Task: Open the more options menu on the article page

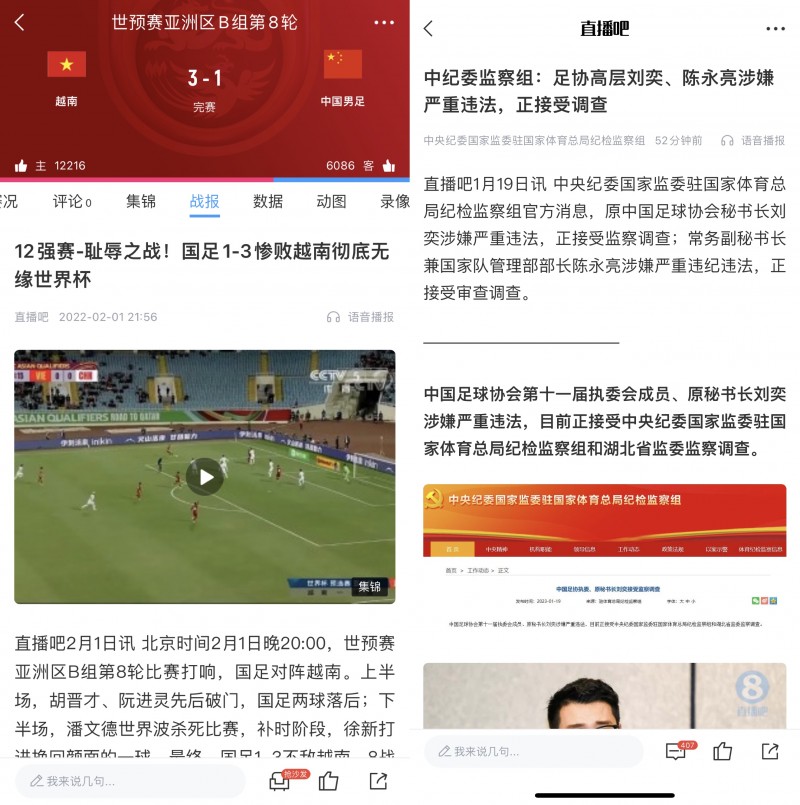Action: 777,28
